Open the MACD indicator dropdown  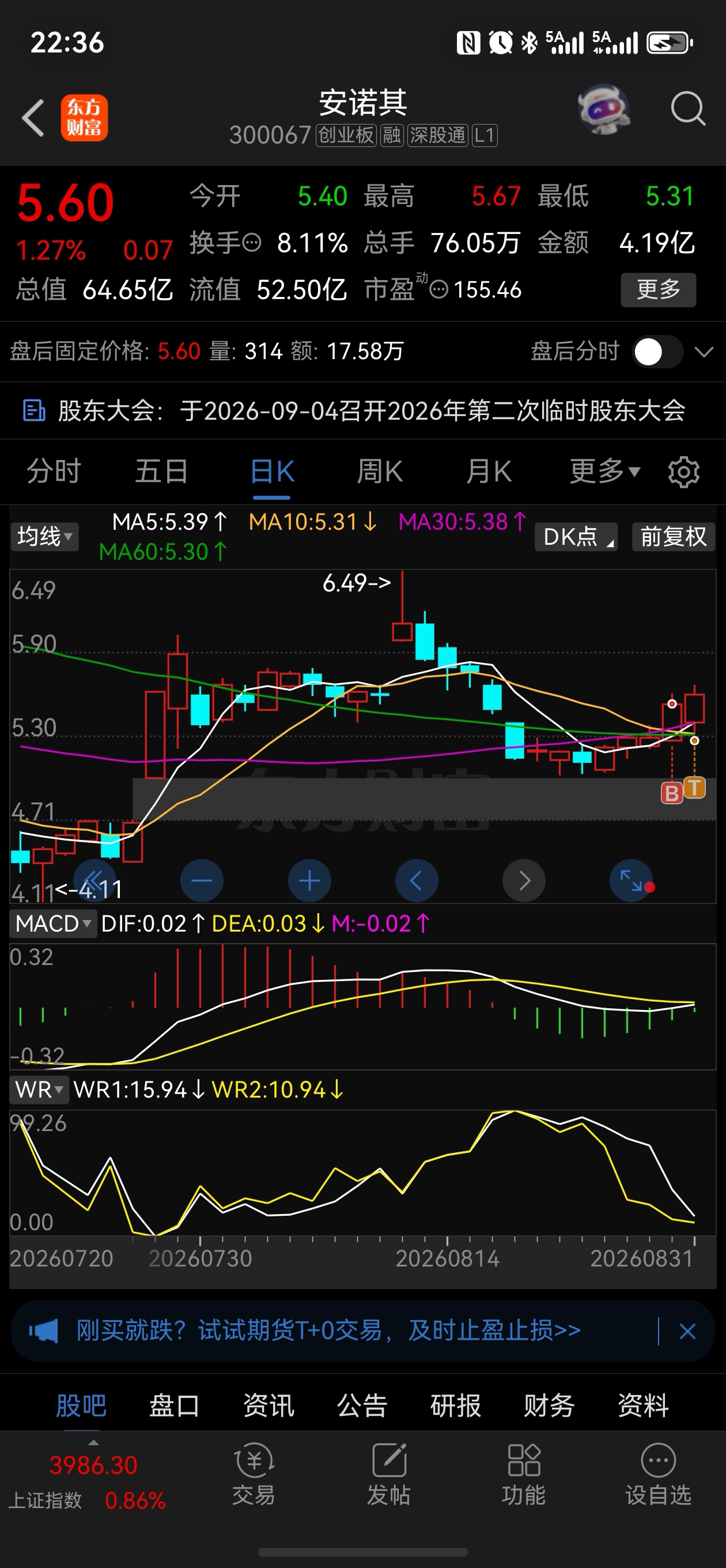(53, 924)
